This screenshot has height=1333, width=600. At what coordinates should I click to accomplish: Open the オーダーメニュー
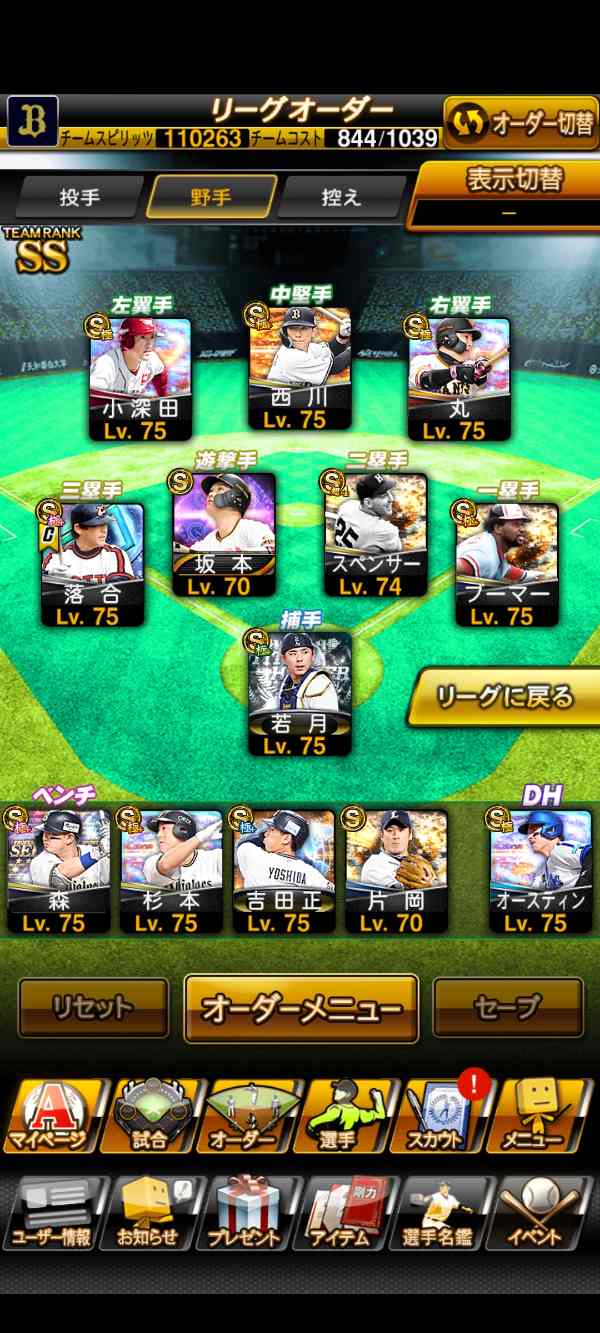tap(301, 1008)
